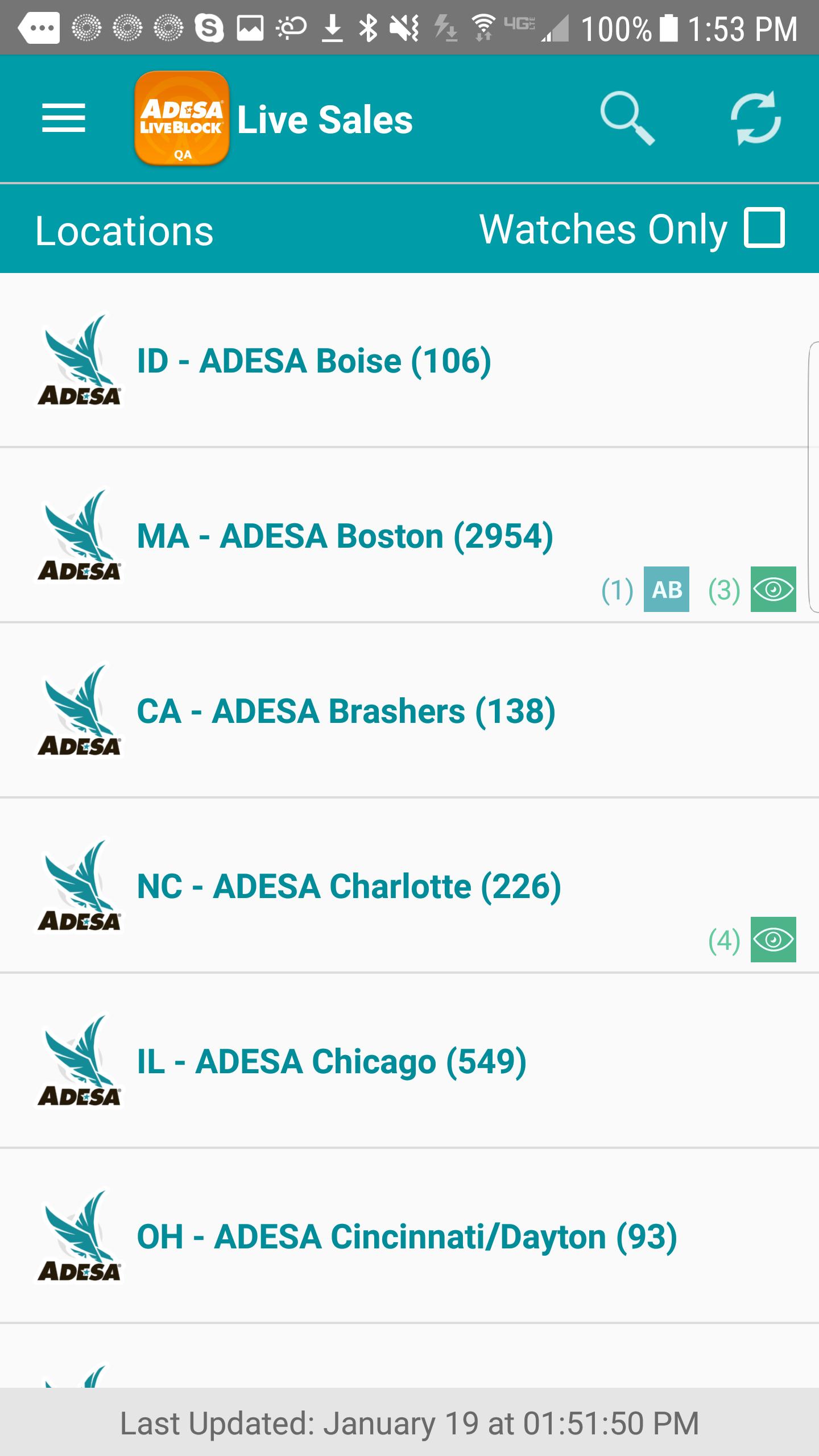The image size is (819, 1456).
Task: Open OH - ADESA Cincinnati/Dayton sales
Action: coord(407,1236)
